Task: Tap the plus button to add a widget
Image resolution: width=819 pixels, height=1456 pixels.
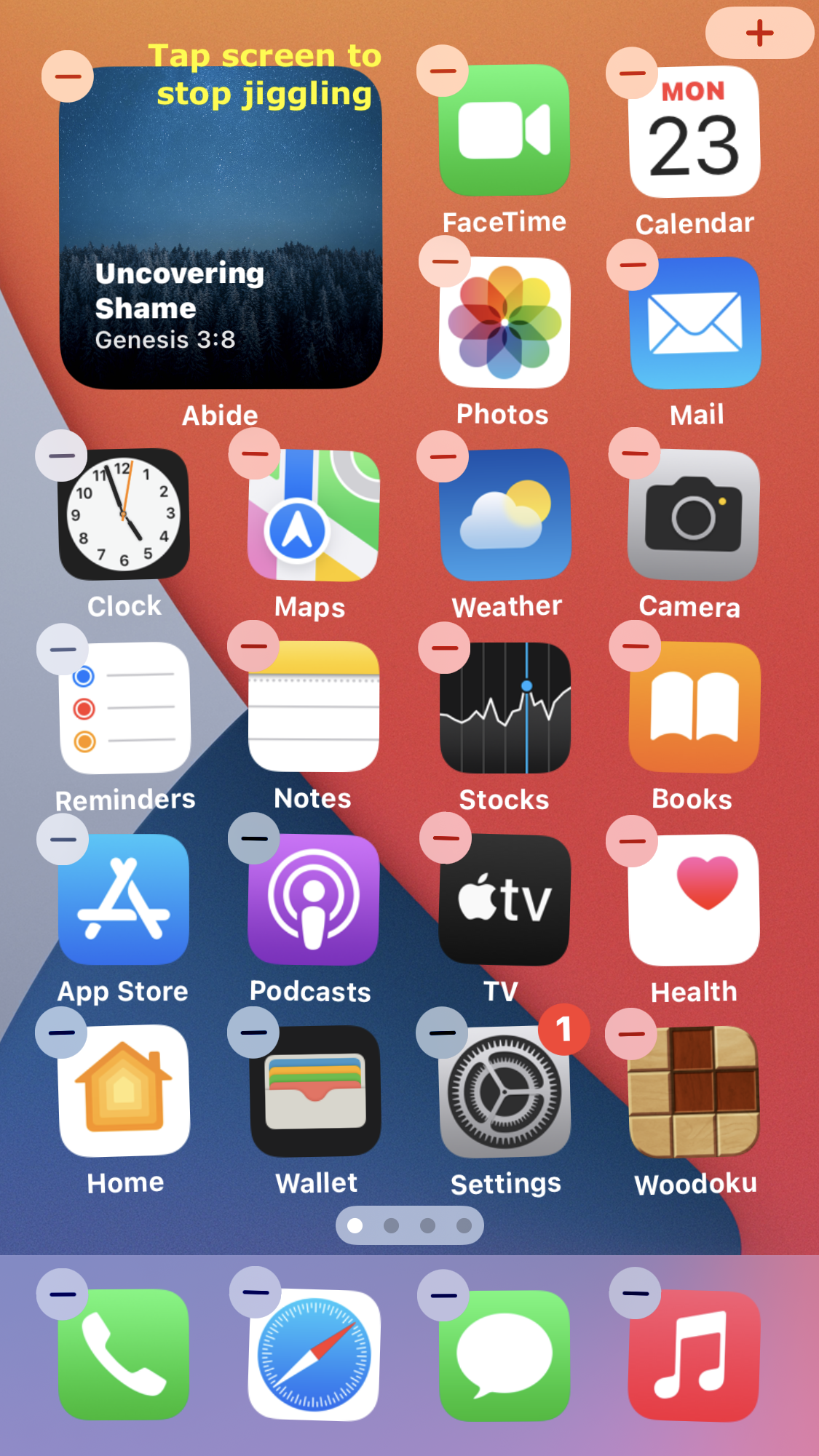Action: 759,33
